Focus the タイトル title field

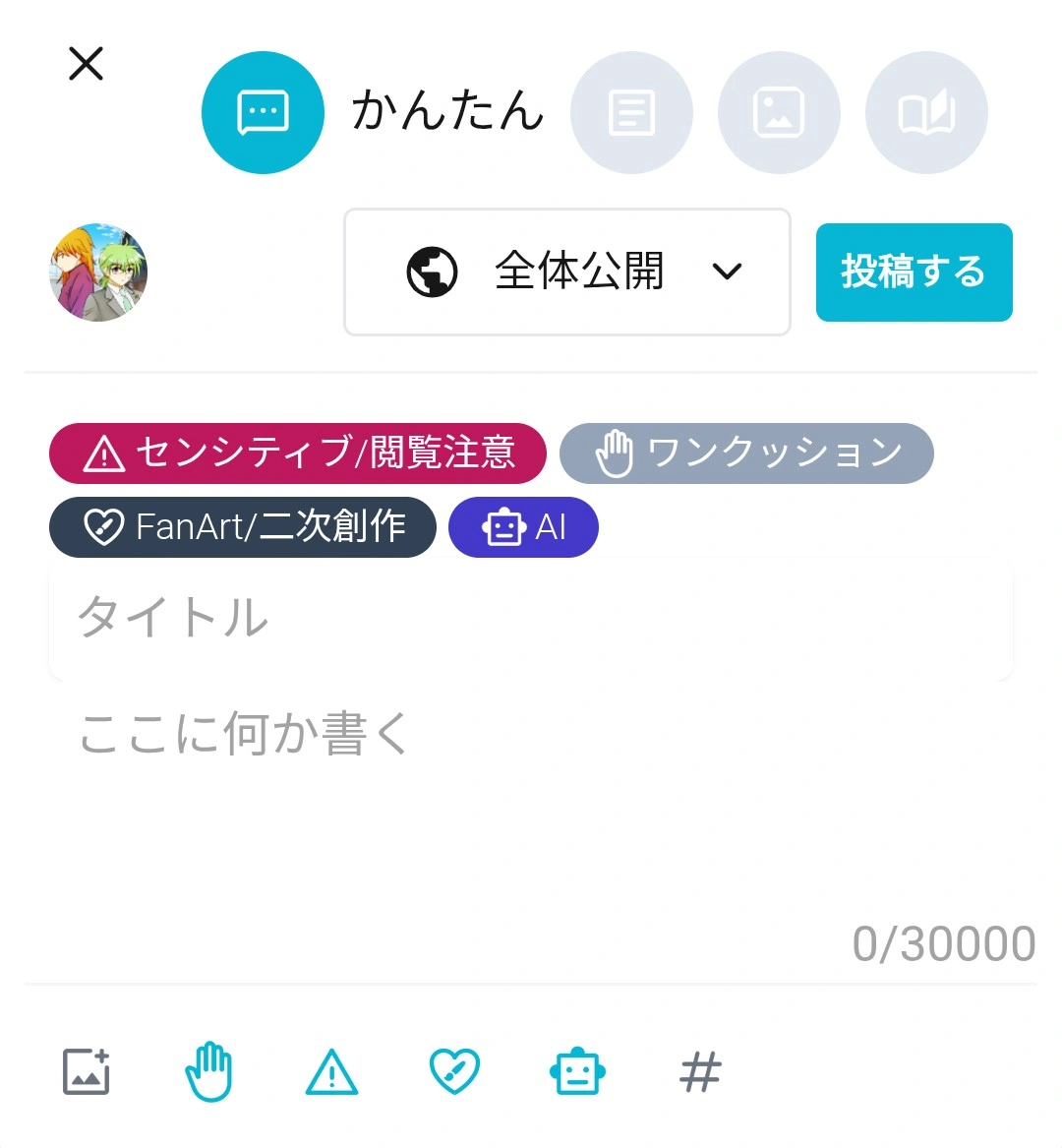click(530, 618)
